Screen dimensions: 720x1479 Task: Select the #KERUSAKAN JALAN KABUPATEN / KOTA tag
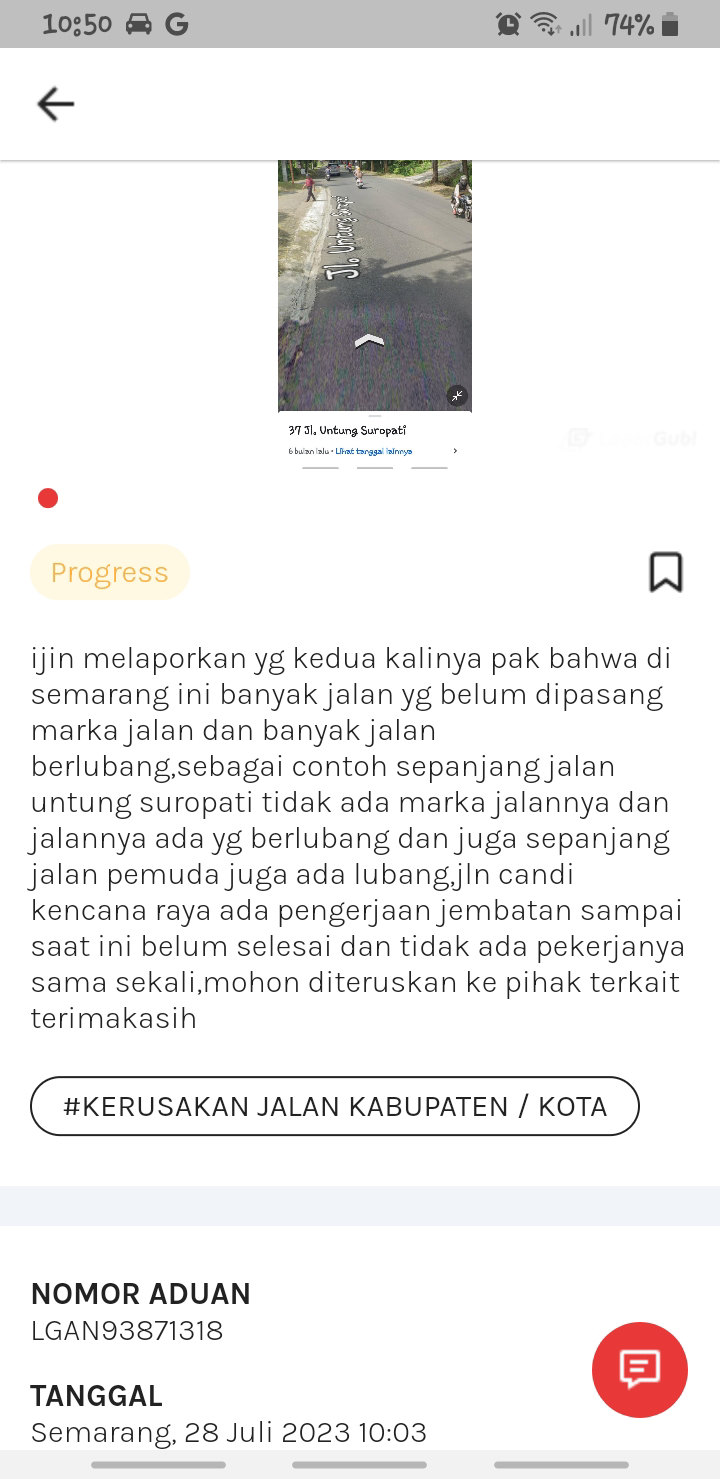pos(335,1106)
